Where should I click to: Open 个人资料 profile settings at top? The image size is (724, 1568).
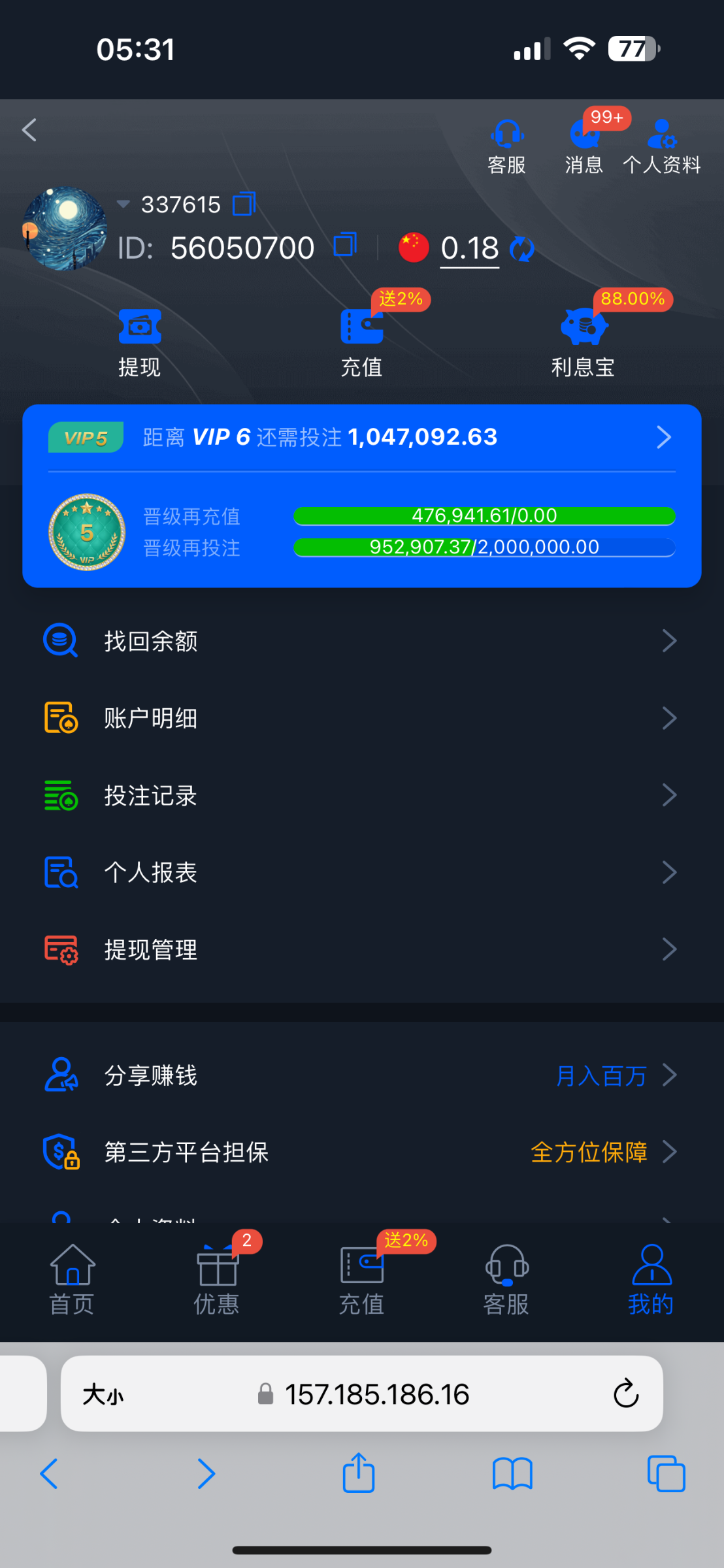pos(662,146)
